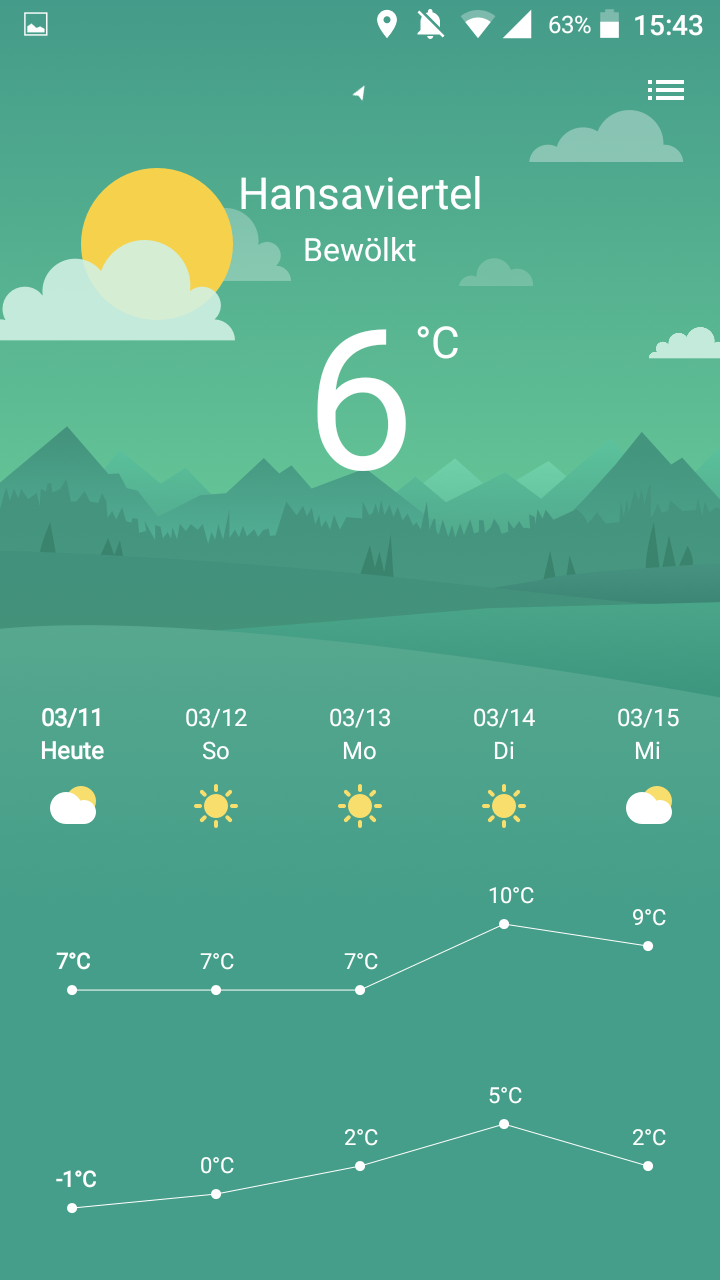Tap the current location arrow indicator
Viewport: 720px width, 1280px height.
[x=359, y=93]
